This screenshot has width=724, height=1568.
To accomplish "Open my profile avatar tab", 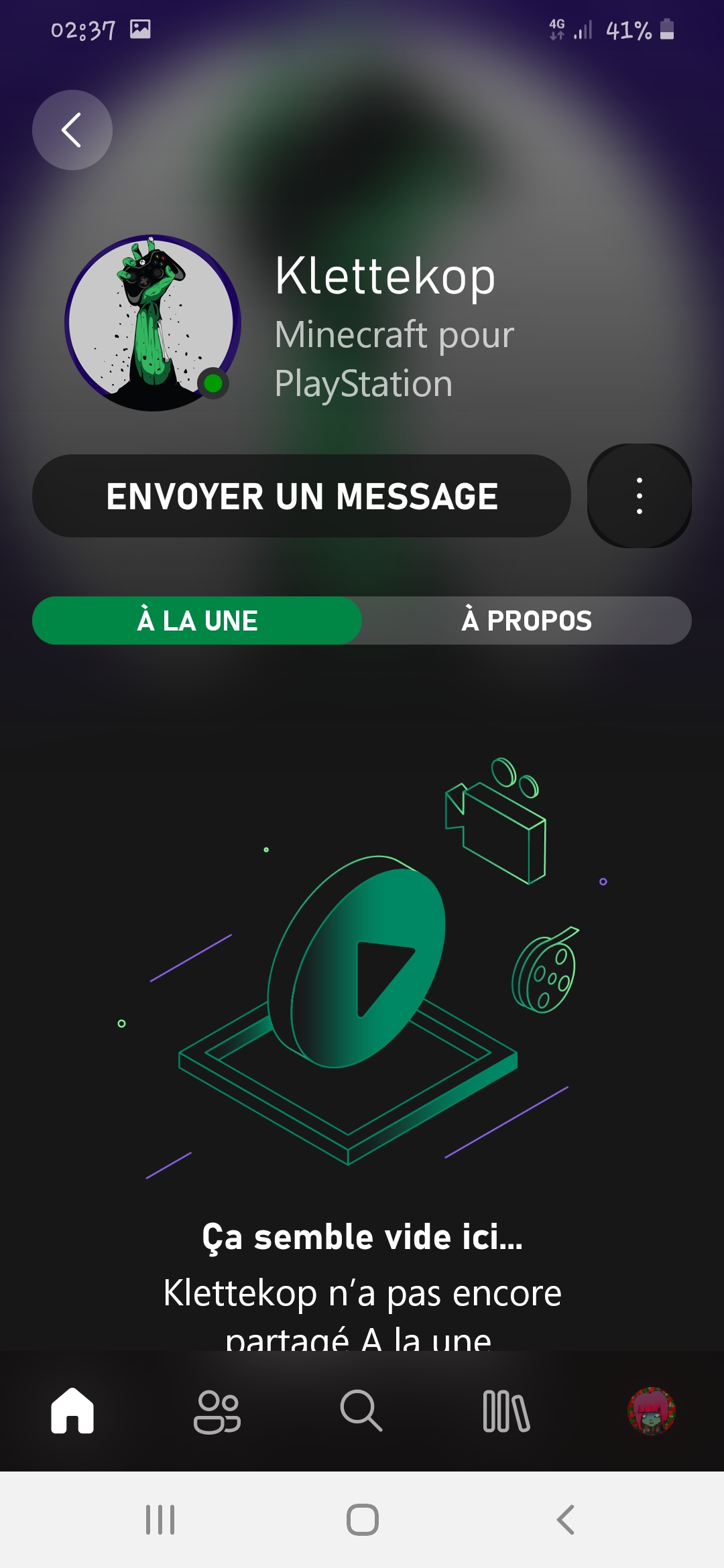I will pyautogui.click(x=651, y=1411).
